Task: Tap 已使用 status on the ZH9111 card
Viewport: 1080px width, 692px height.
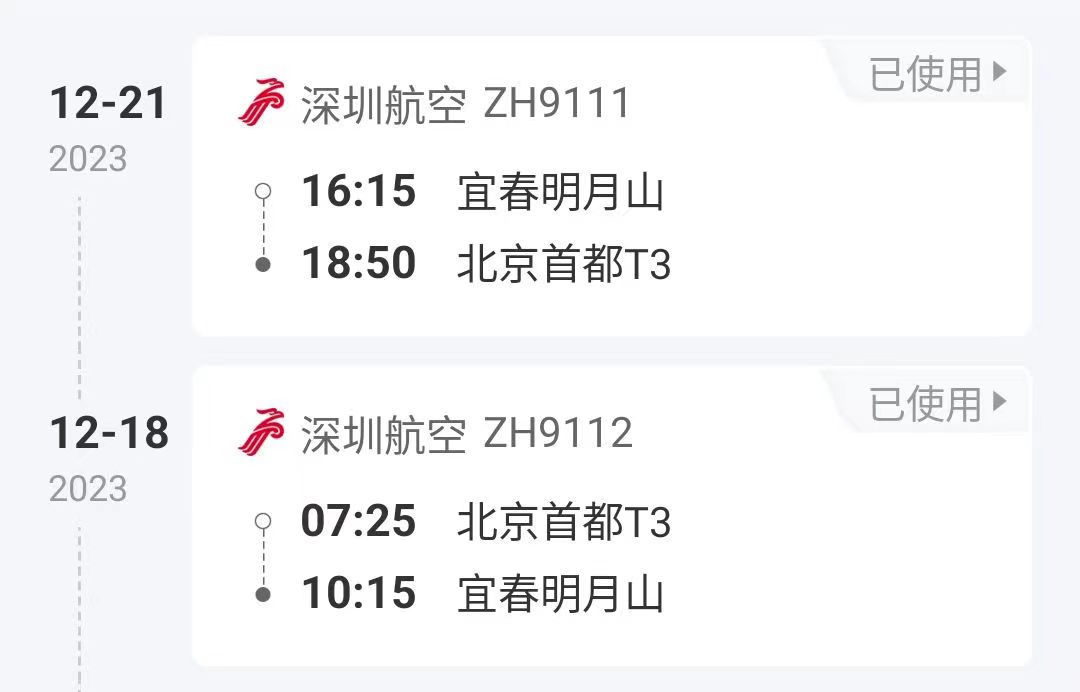Action: [936, 74]
